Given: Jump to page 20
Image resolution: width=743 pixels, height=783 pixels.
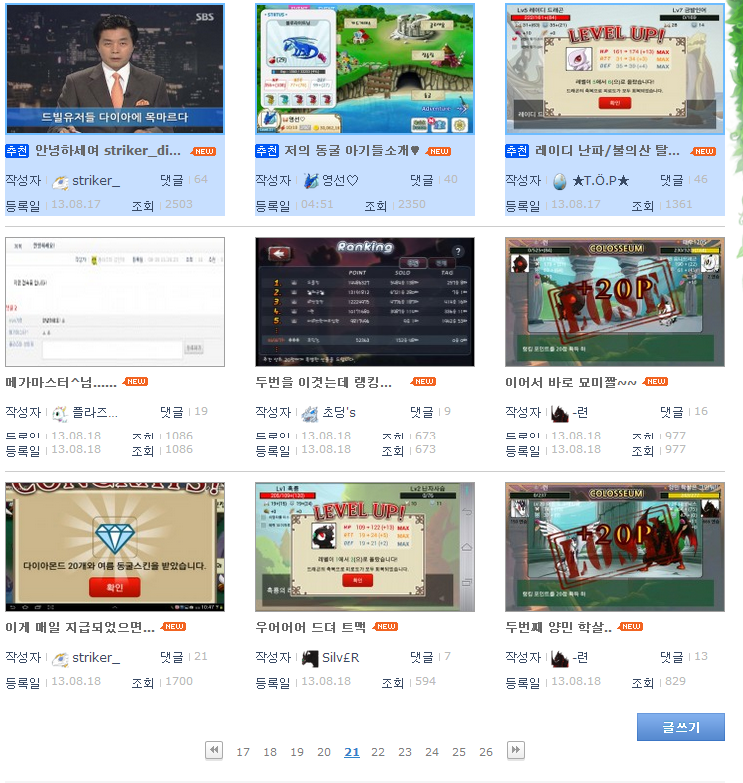Looking at the screenshot, I should click(324, 752).
